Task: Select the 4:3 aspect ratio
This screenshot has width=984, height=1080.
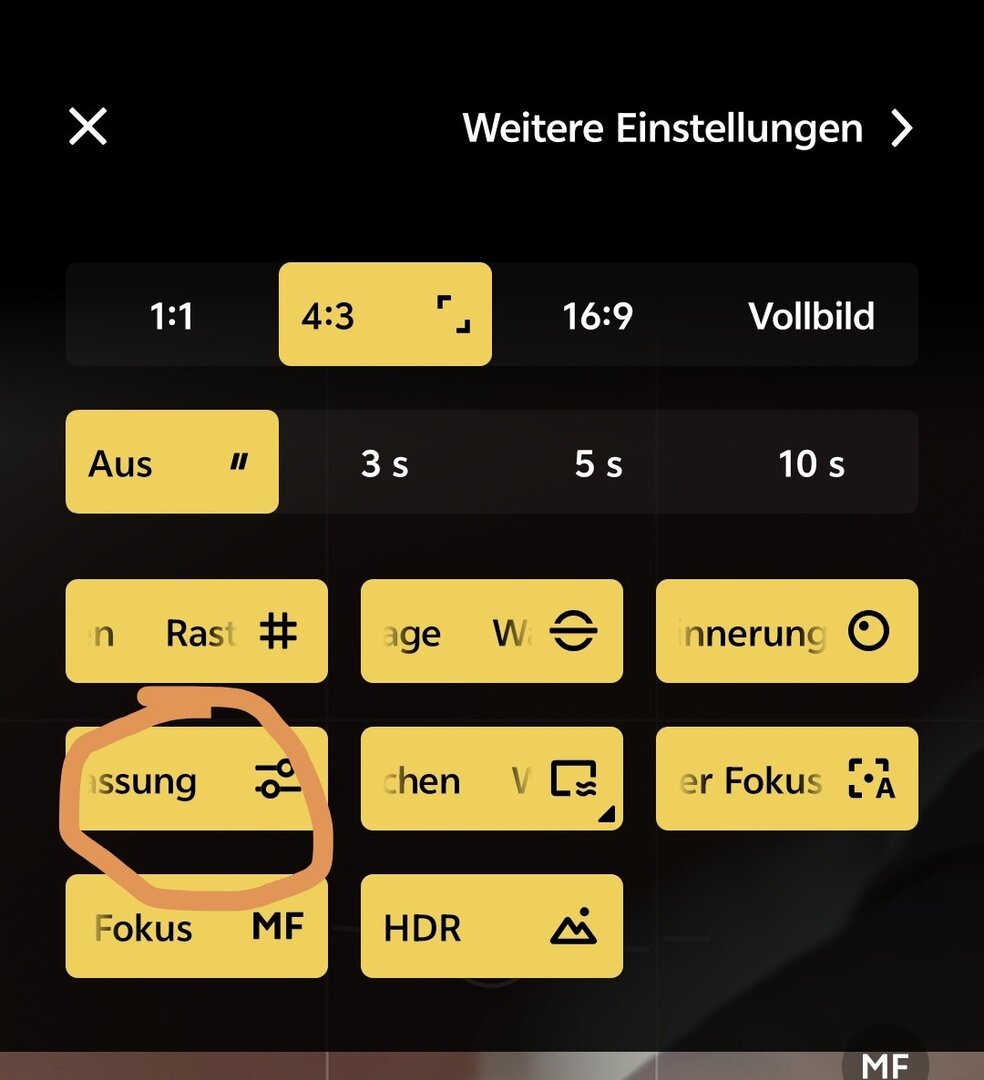Action: (x=384, y=315)
